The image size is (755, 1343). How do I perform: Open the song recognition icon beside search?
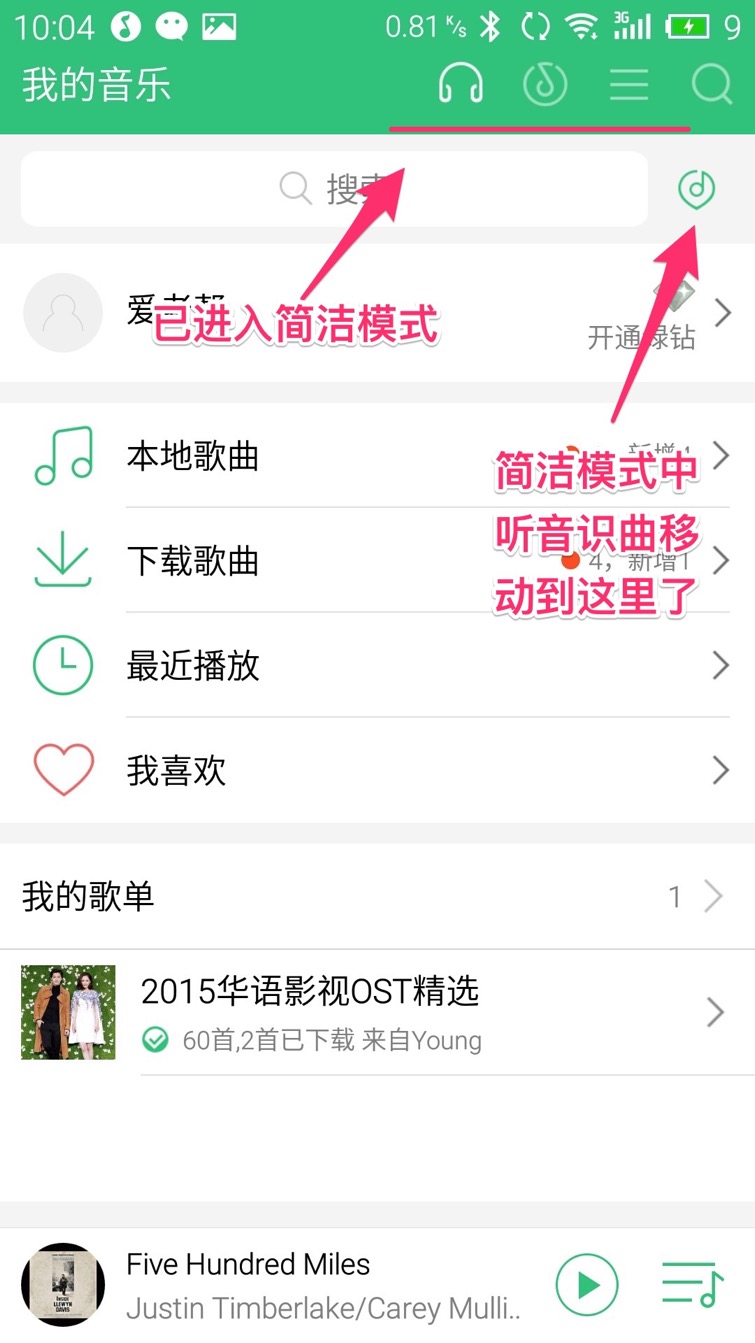click(x=698, y=188)
